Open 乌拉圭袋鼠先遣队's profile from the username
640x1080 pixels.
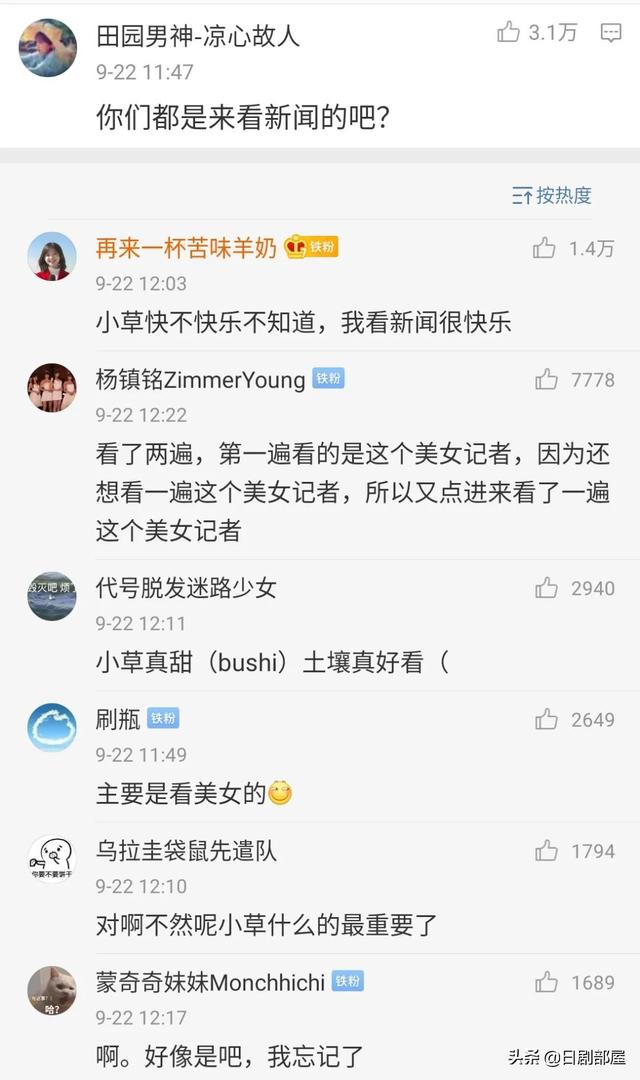[186, 851]
